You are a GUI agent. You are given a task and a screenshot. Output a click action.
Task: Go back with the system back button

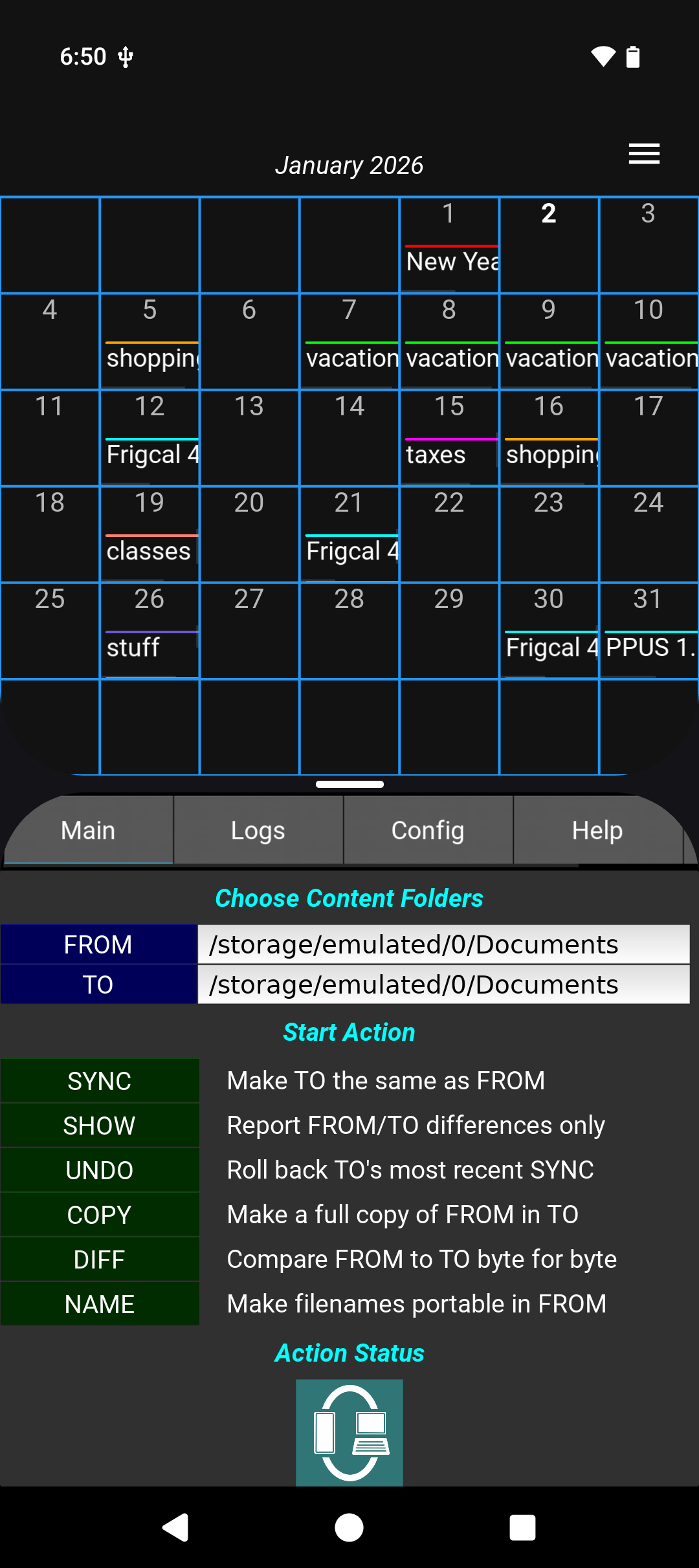175,1527
